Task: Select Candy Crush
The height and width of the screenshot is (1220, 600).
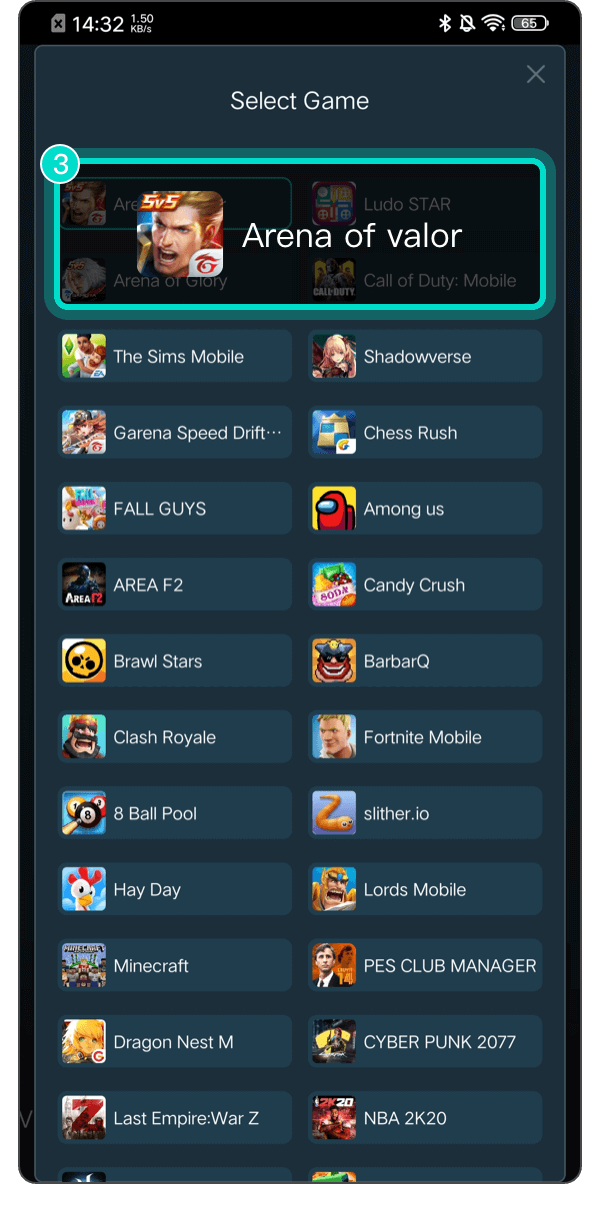Action: 425,585
